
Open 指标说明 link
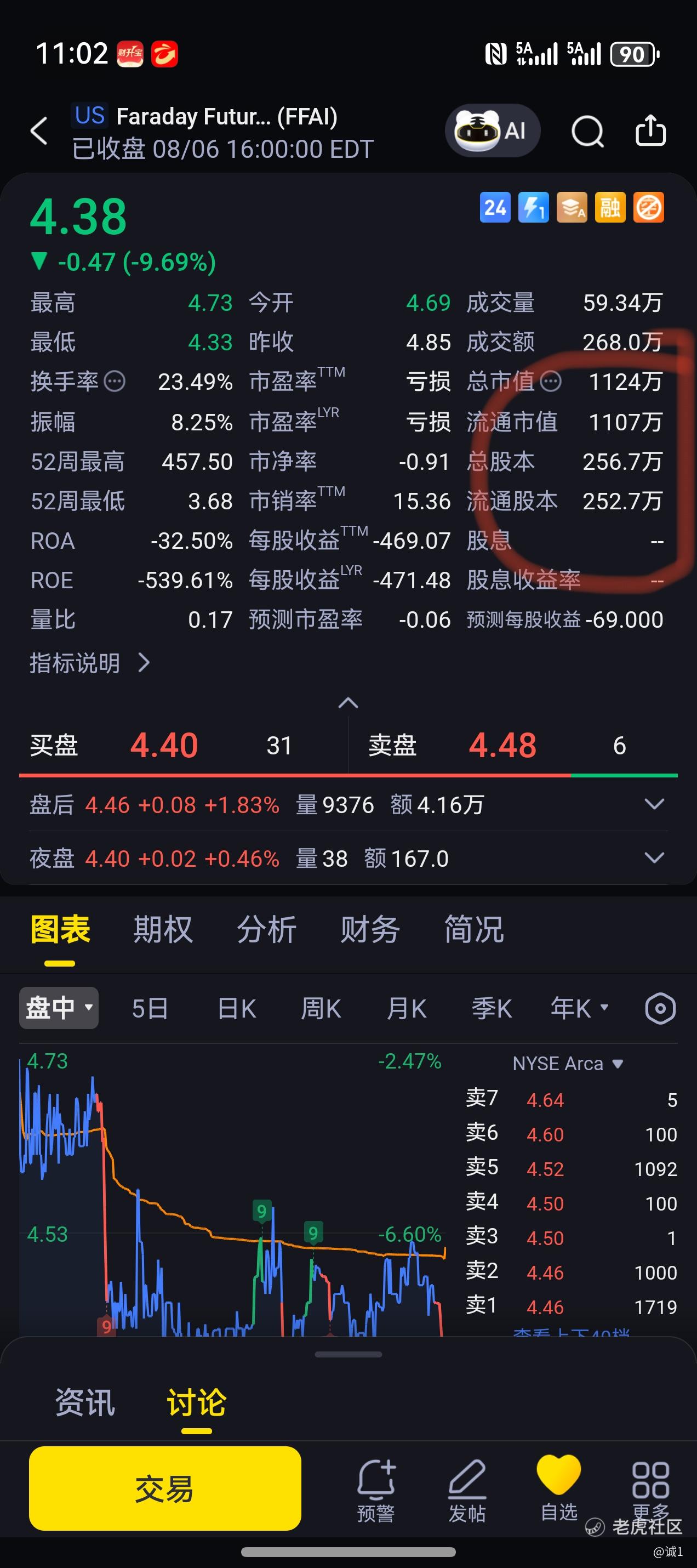89,663
